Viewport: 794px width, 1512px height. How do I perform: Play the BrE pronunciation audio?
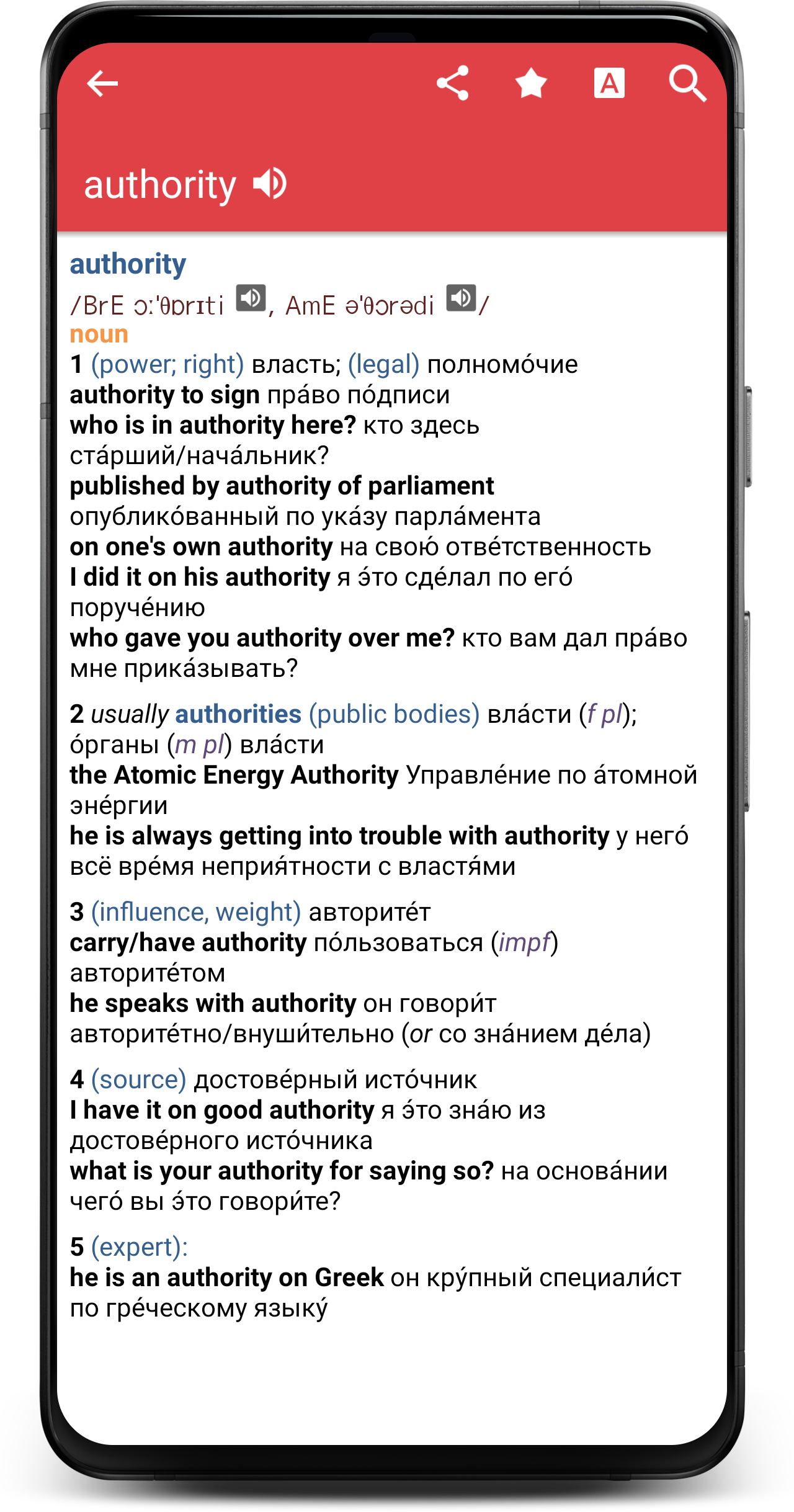tap(251, 298)
